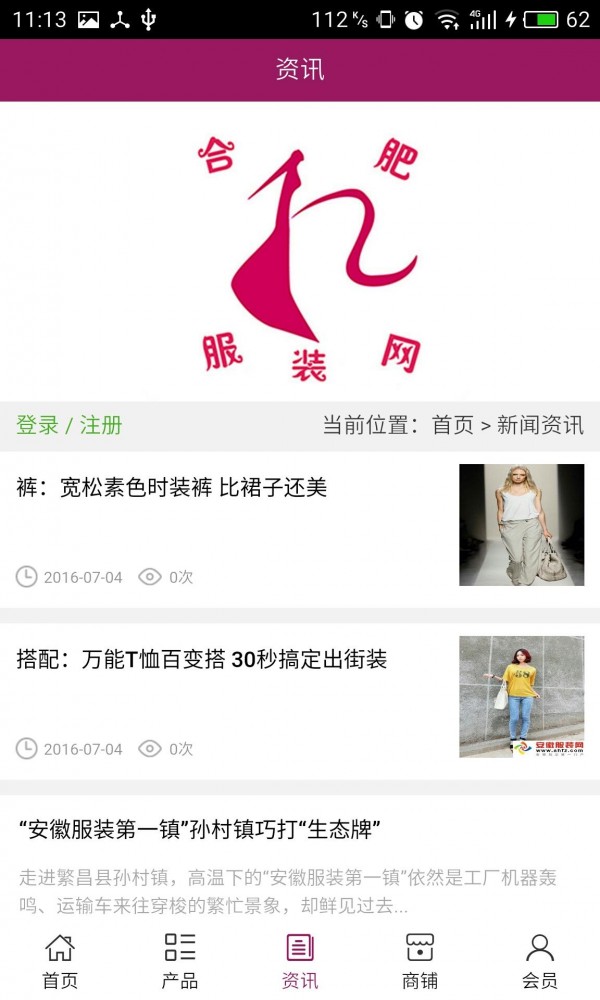This screenshot has height=1000, width=600.
Task: Open article 宽松素色时装裤 比裙子还美
Action: click(x=172, y=488)
